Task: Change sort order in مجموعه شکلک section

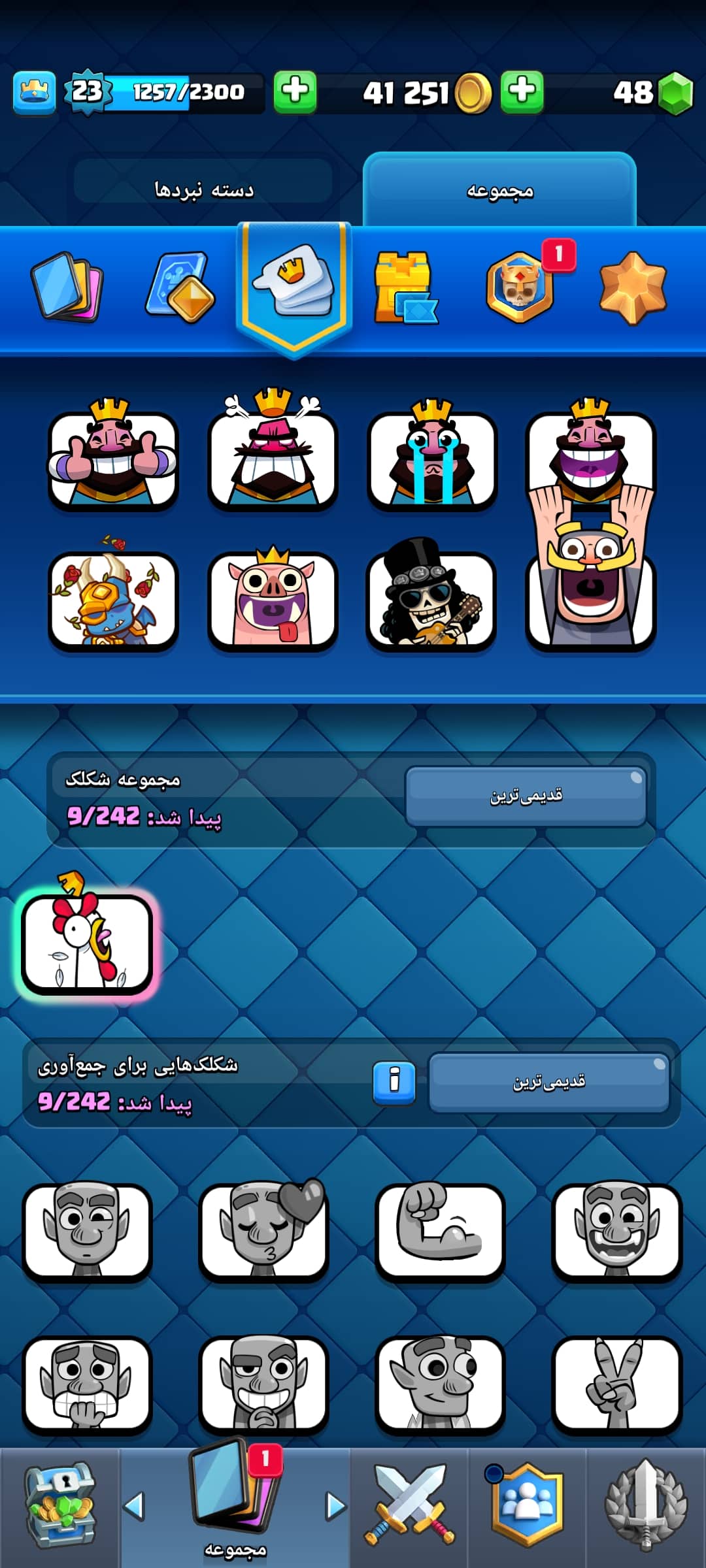Action: (526, 796)
